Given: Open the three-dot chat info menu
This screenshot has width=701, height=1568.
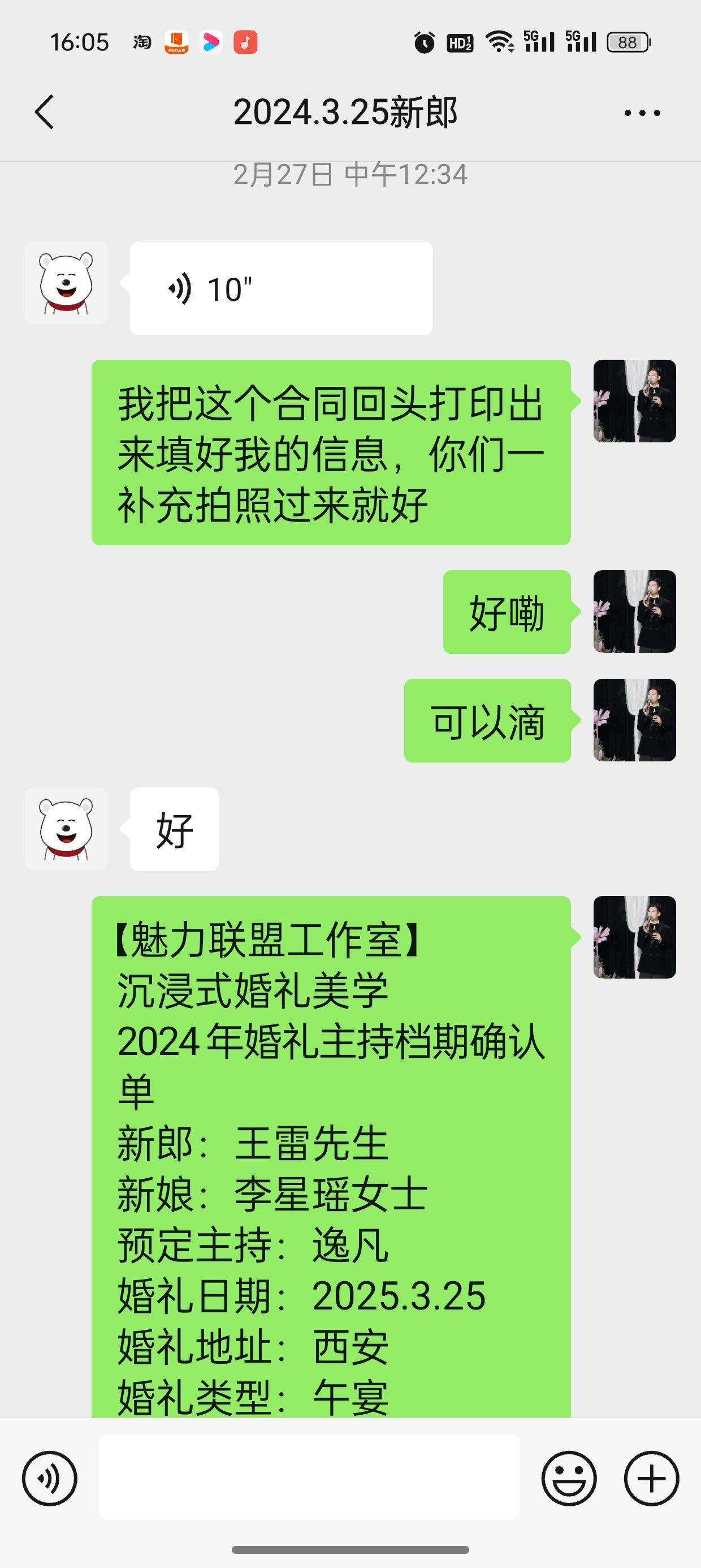Looking at the screenshot, I should click(x=643, y=113).
